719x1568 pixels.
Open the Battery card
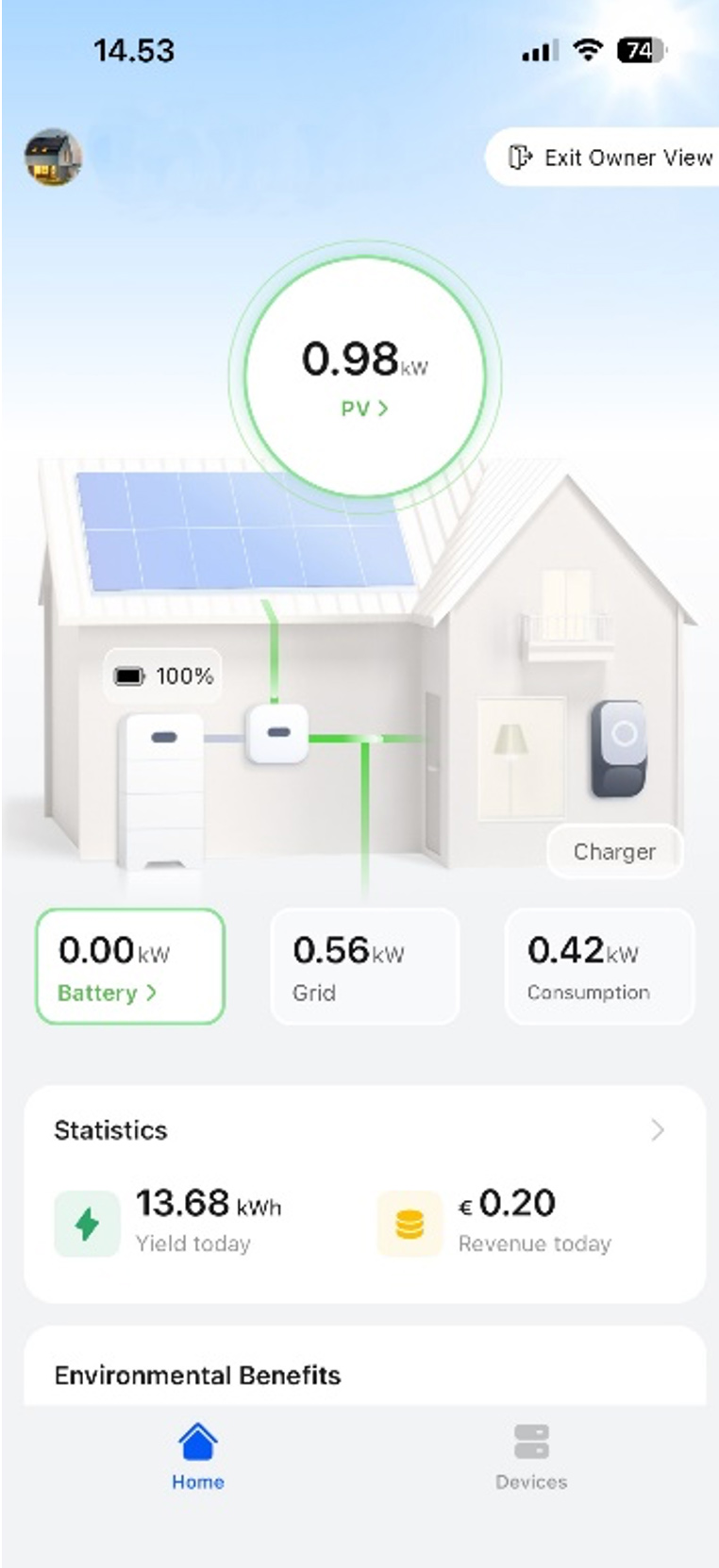130,966
